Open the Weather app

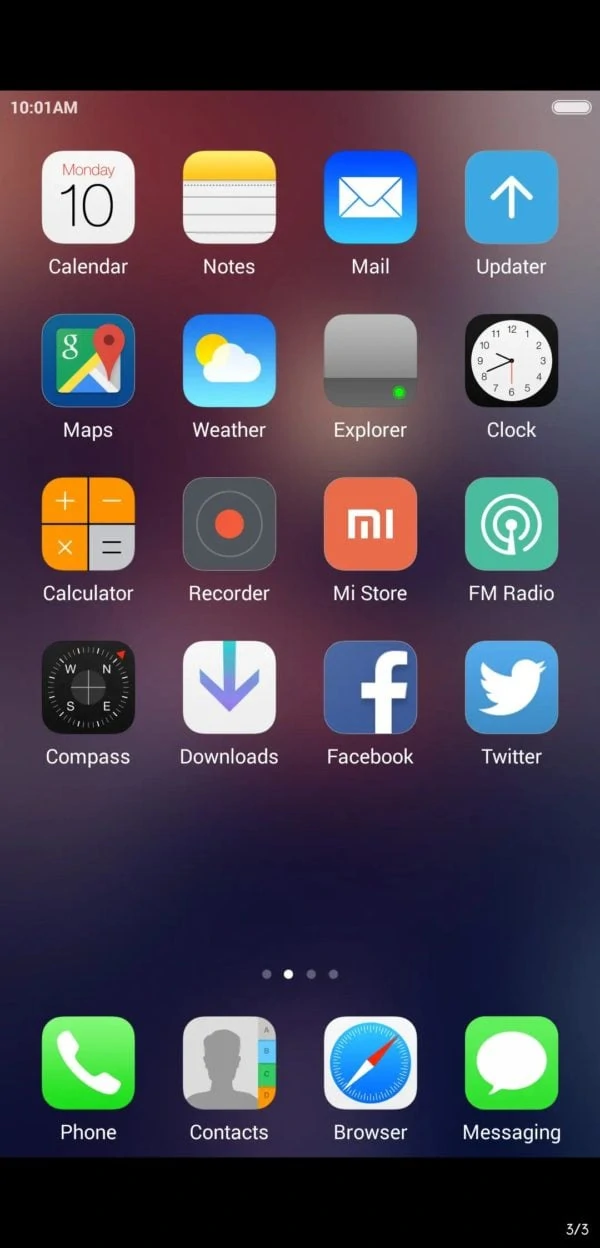click(229, 360)
